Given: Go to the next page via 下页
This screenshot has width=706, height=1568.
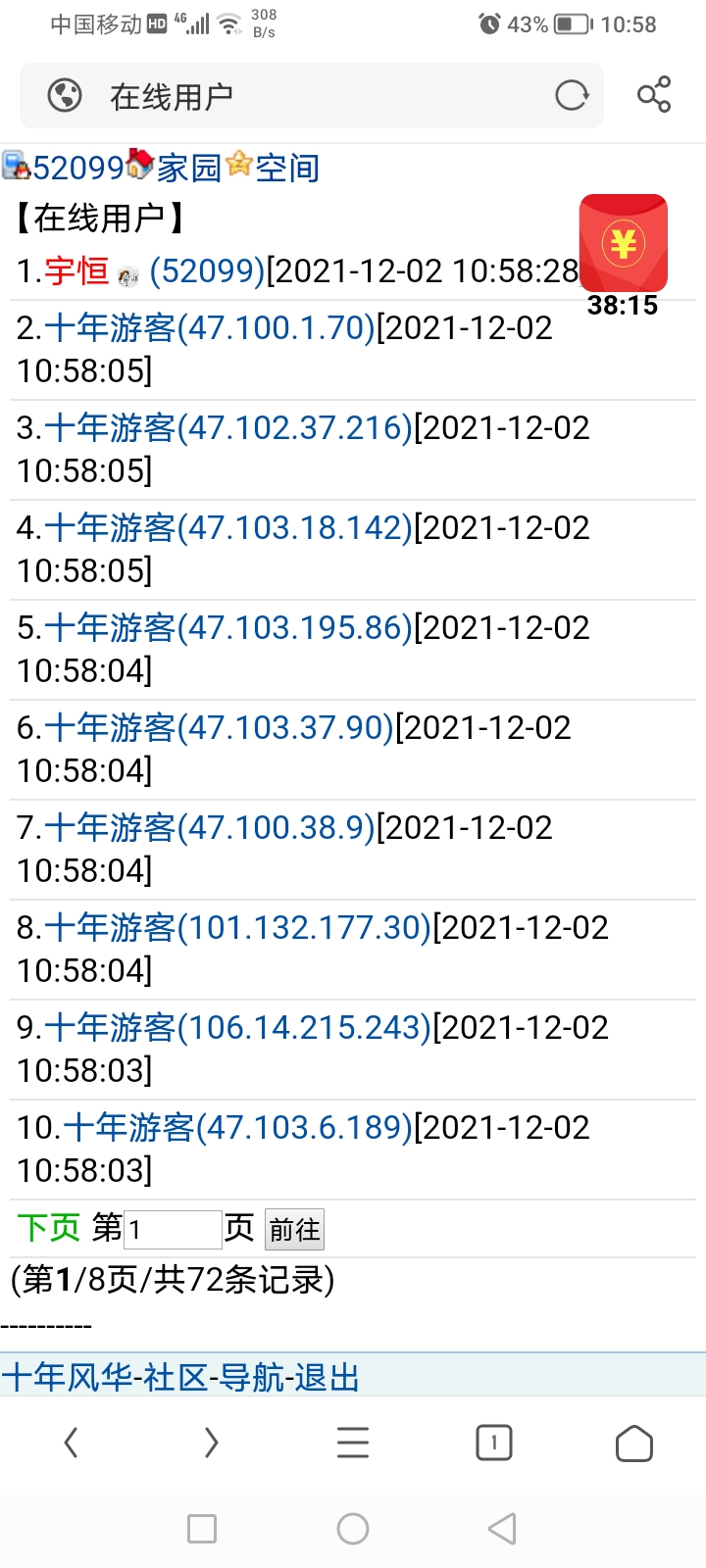Looking at the screenshot, I should 49,1228.
